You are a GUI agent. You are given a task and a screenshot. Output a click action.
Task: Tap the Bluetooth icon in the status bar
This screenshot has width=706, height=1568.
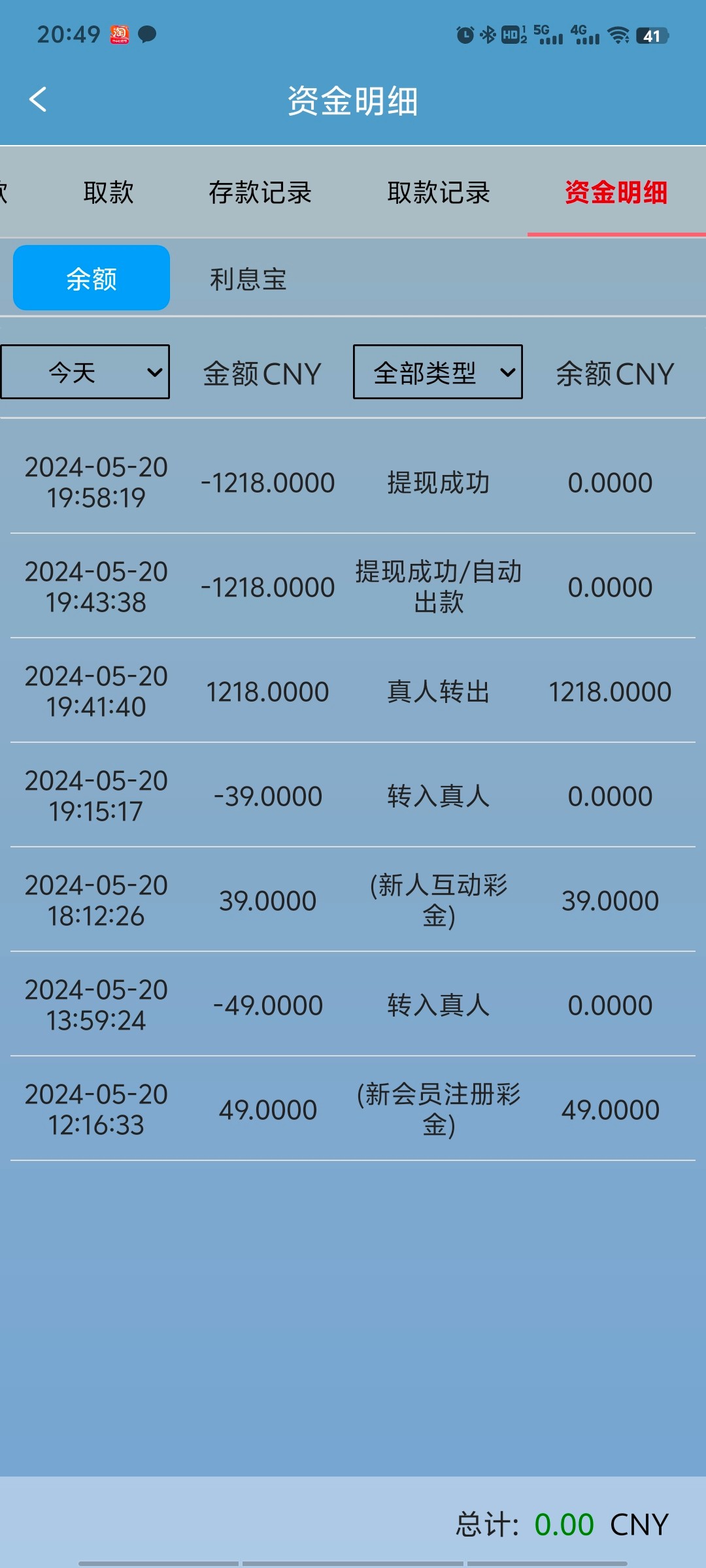pos(488,36)
